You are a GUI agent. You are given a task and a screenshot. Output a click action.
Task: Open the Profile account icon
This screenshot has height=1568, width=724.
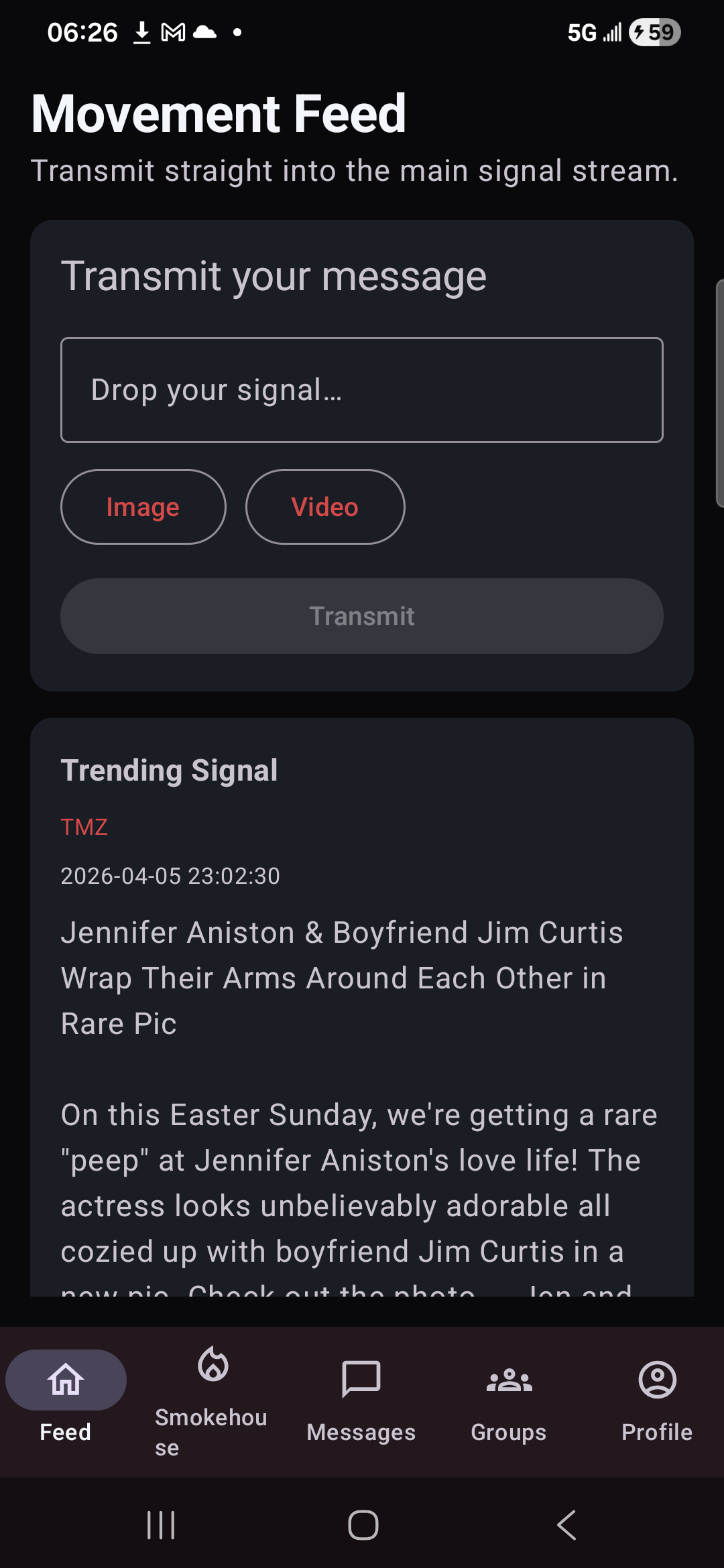pyautogui.click(x=656, y=1380)
